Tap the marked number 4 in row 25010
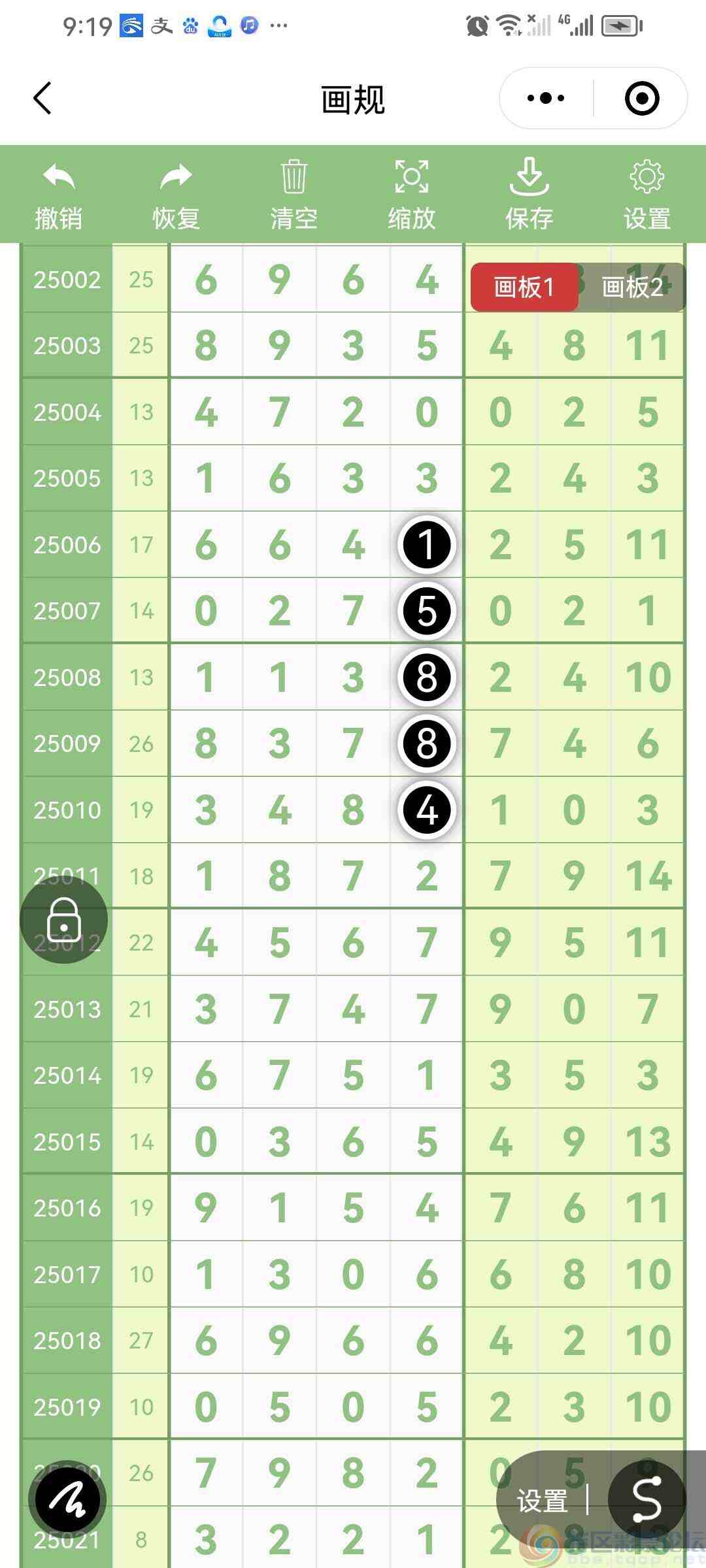 (427, 810)
